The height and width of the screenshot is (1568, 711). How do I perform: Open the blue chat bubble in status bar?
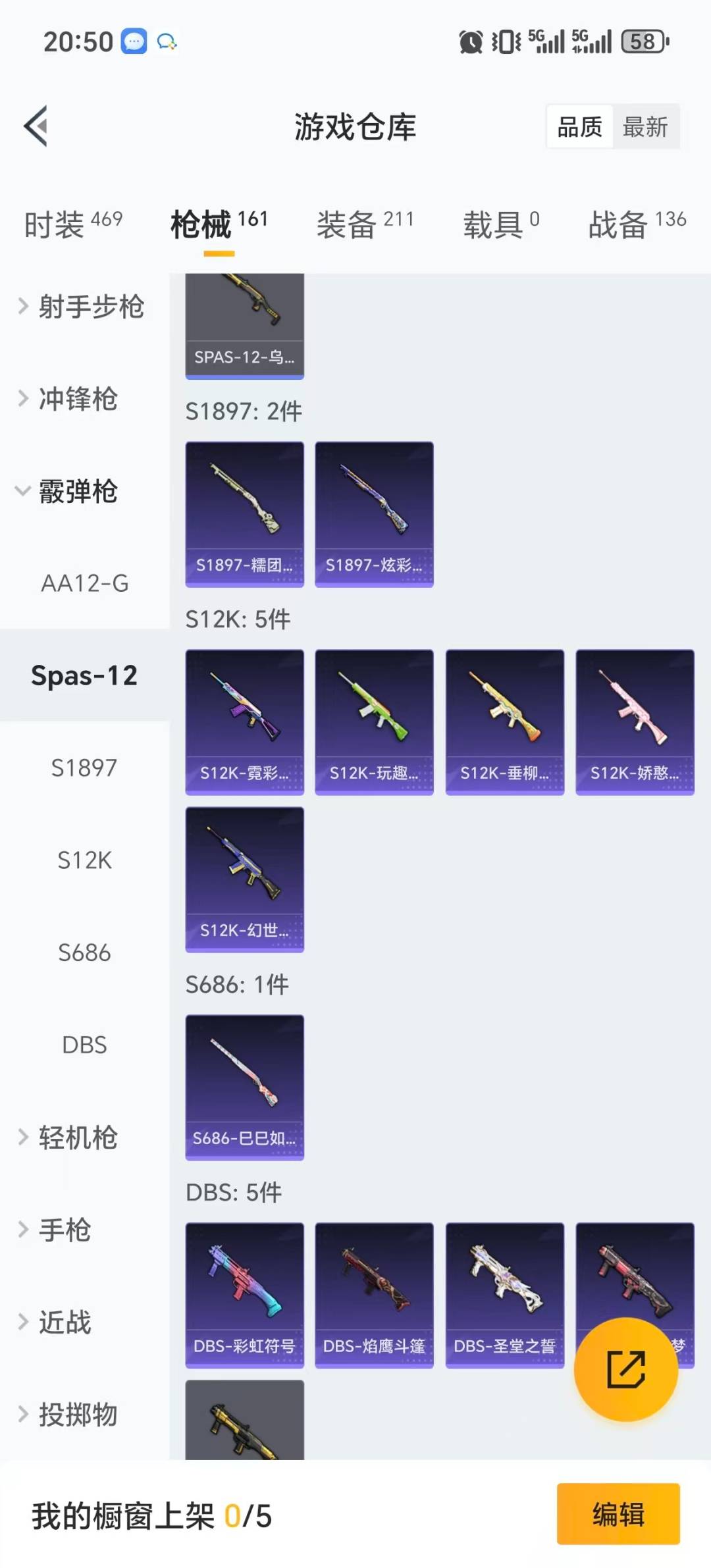pyautogui.click(x=135, y=41)
